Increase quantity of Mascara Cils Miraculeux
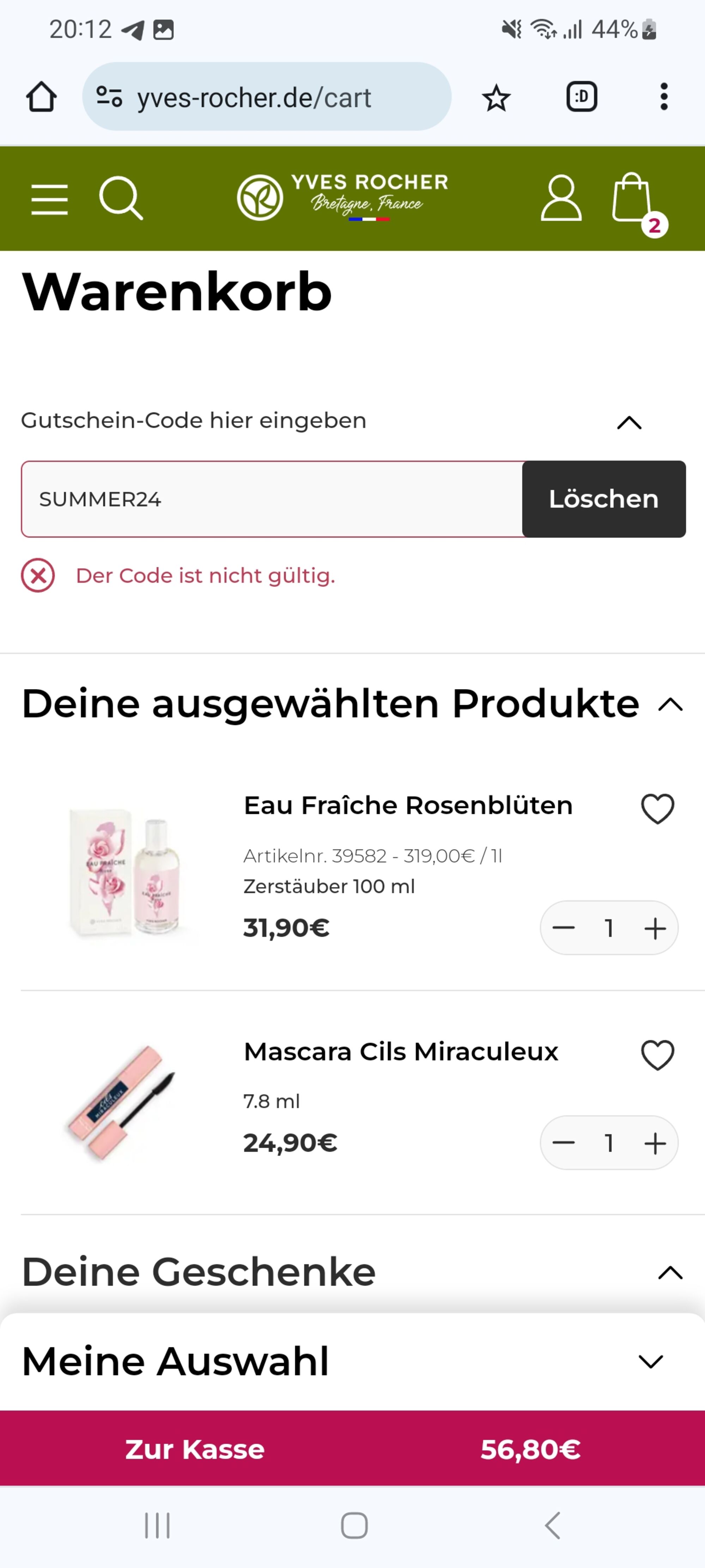The width and height of the screenshot is (705, 1568). tap(655, 1143)
